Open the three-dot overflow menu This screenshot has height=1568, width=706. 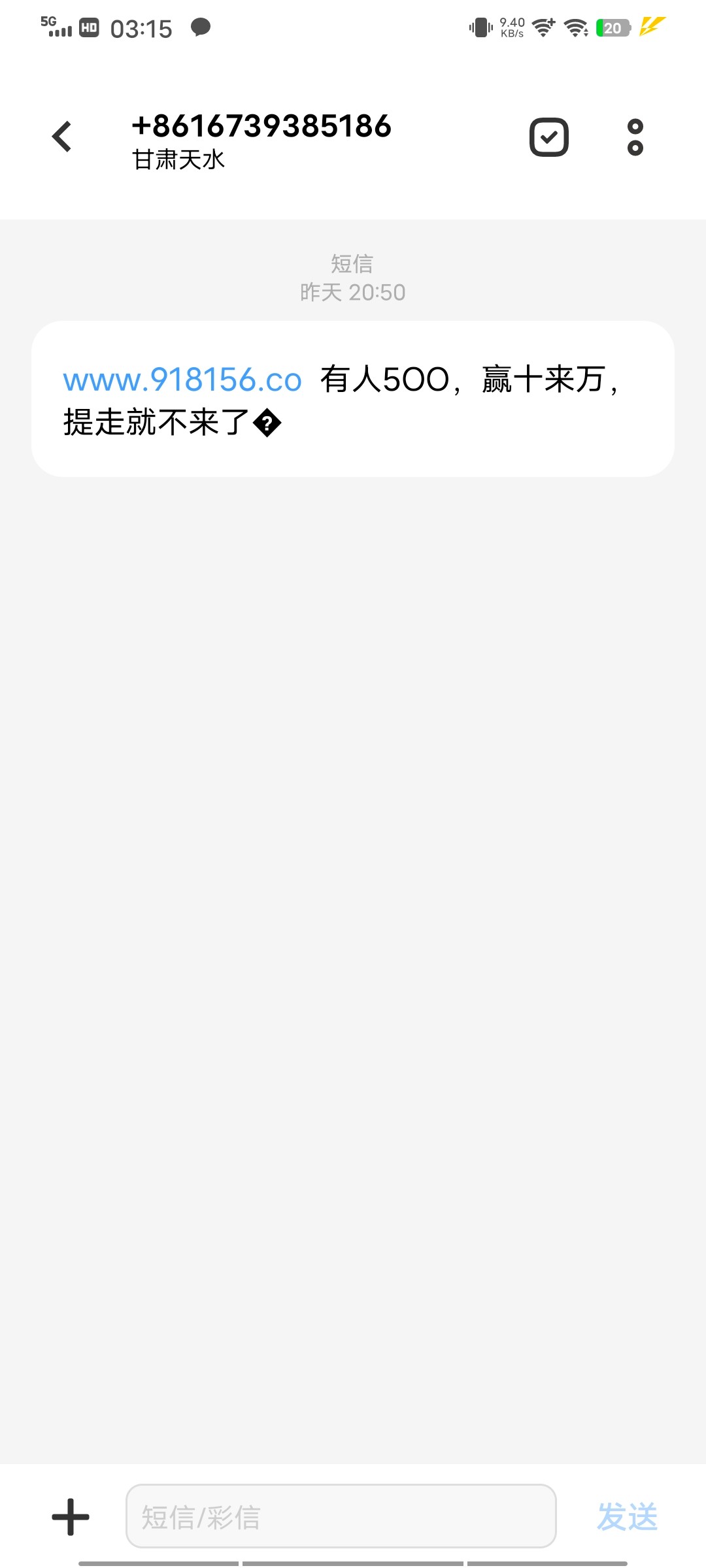[635, 137]
